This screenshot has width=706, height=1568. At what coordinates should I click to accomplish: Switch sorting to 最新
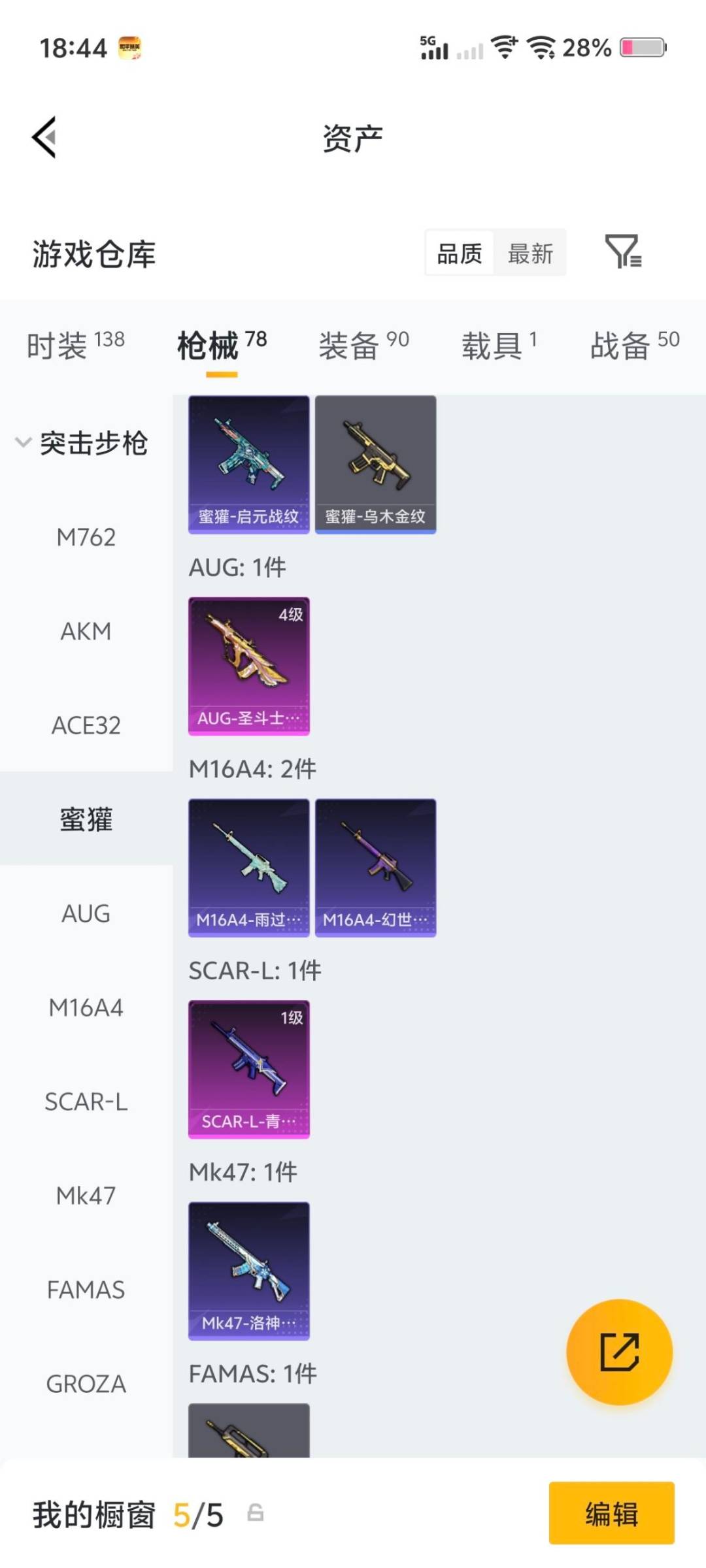(531, 253)
